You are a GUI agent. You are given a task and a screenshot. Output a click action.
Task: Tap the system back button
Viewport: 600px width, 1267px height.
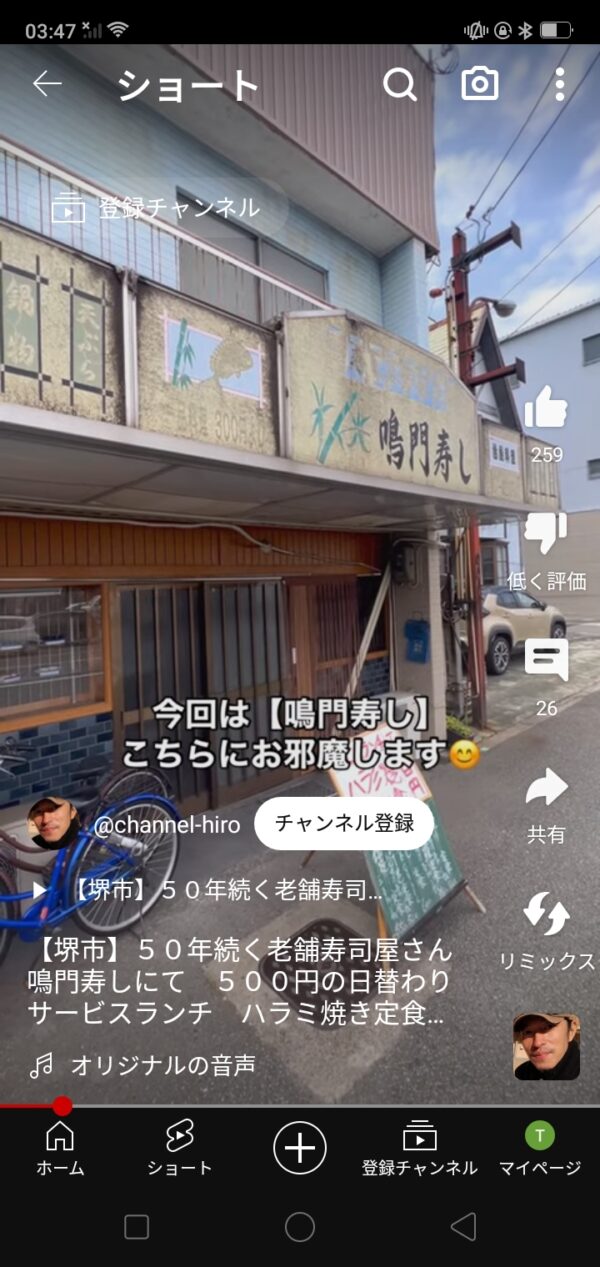463,1227
